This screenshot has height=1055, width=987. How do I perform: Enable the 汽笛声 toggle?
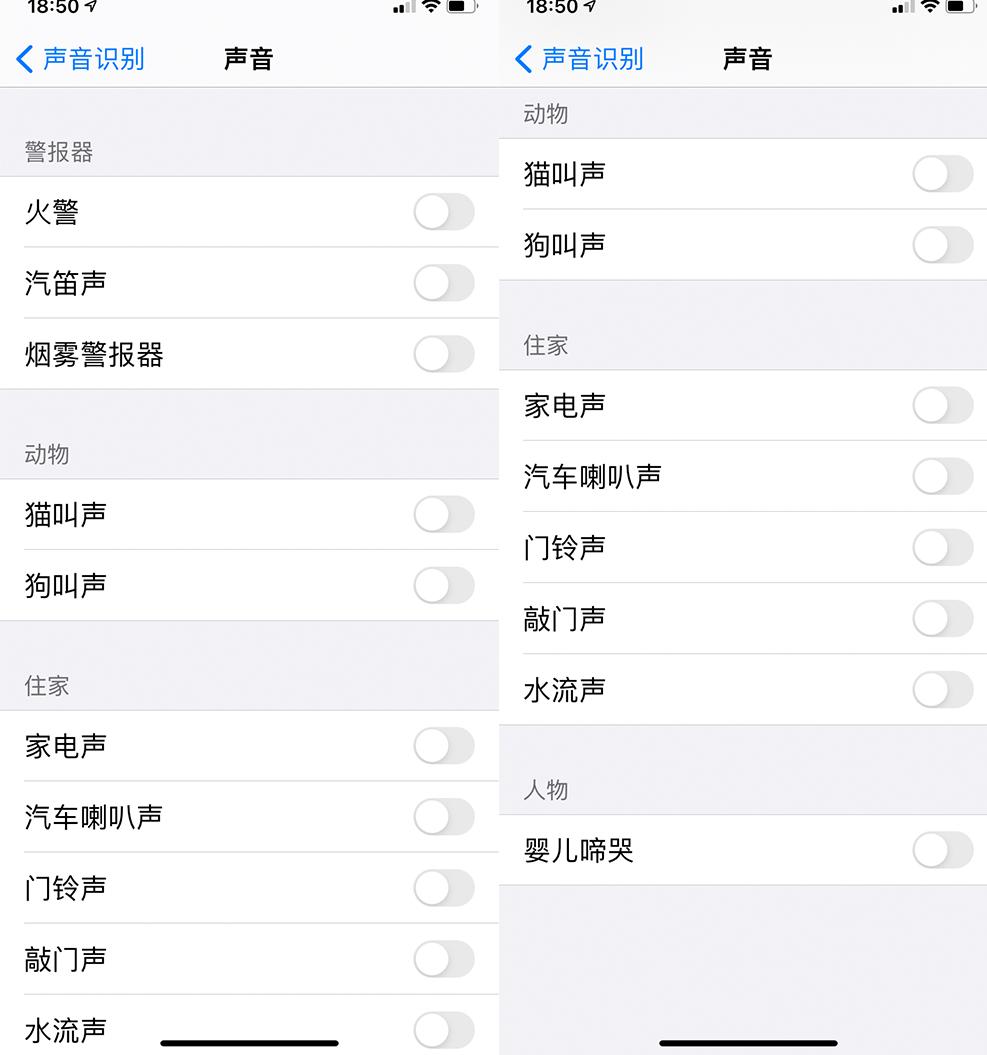(443, 283)
